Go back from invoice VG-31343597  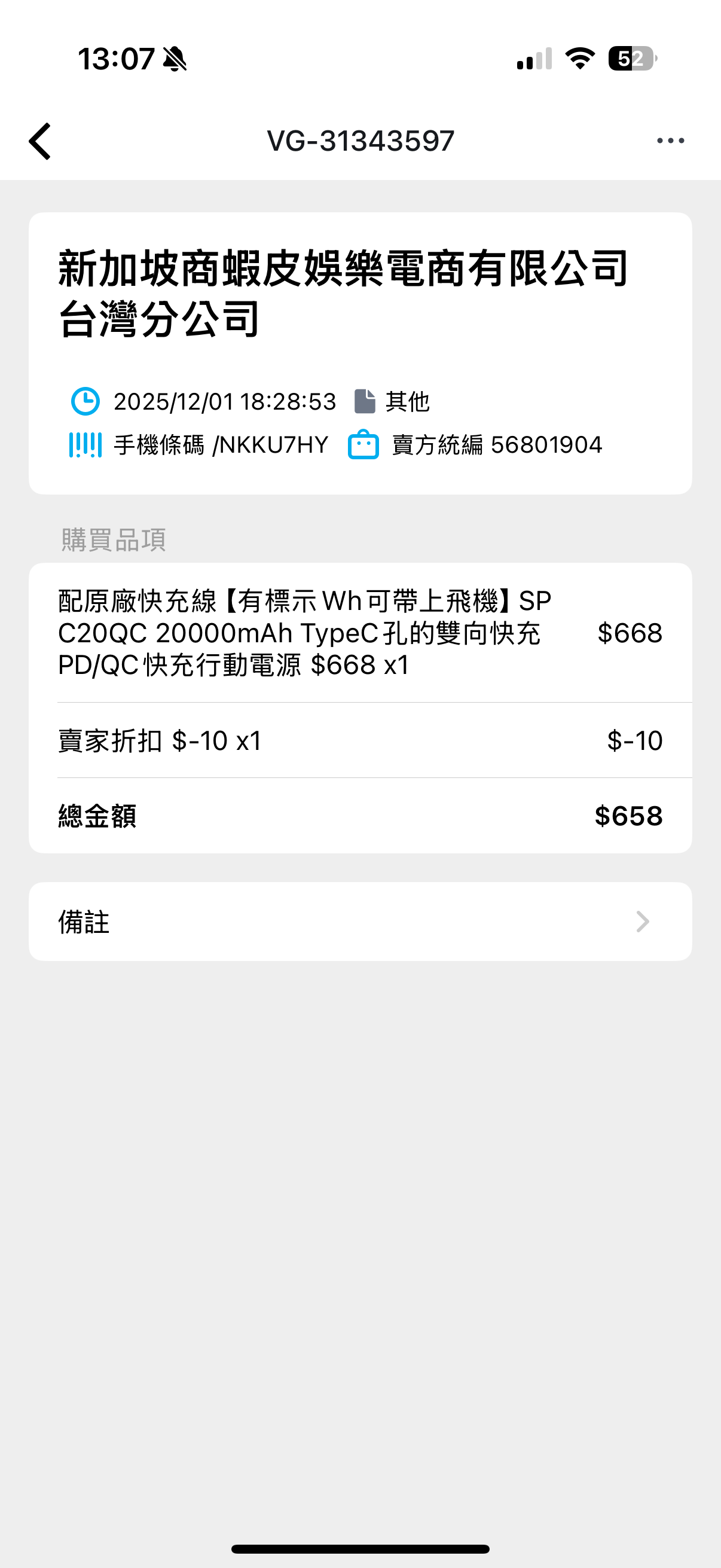tap(40, 141)
